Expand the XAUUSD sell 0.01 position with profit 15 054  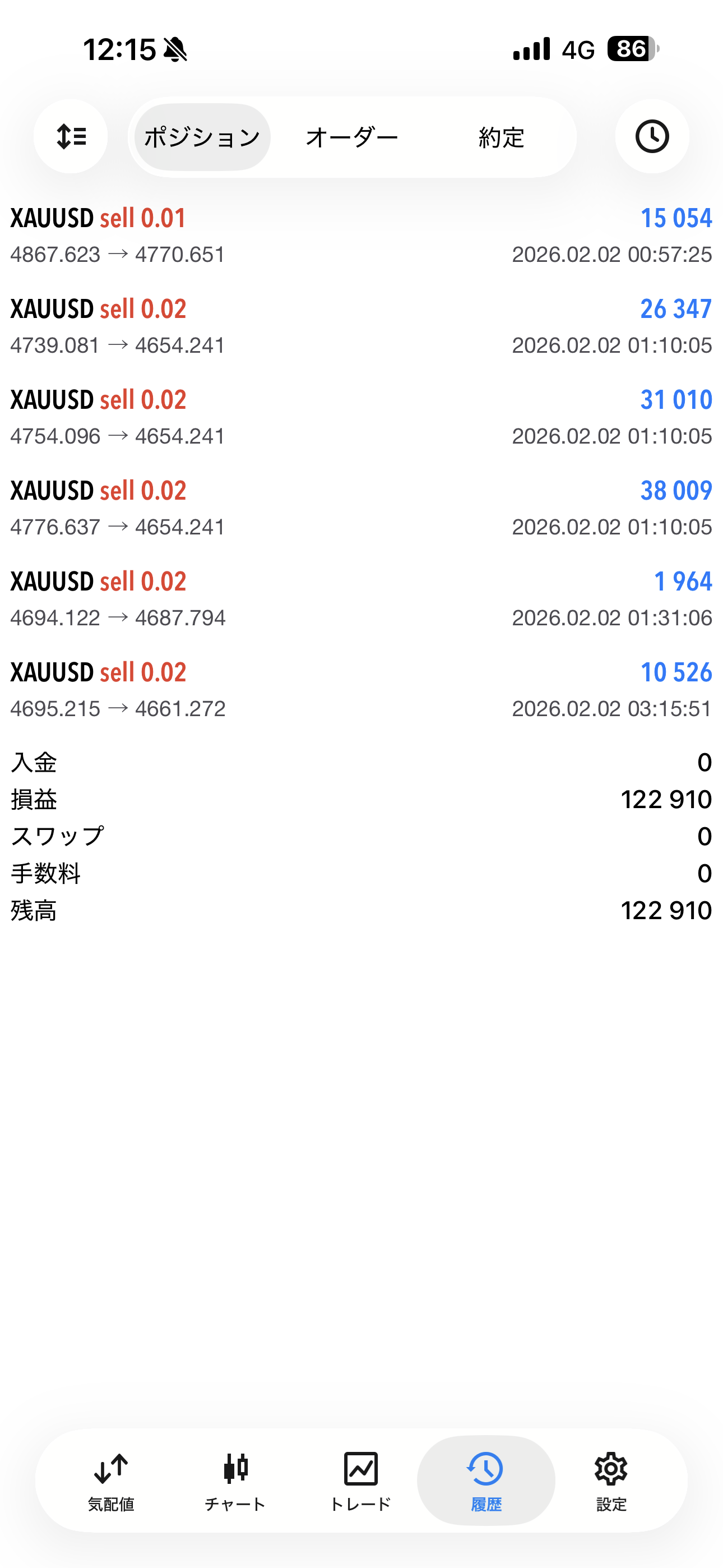(x=361, y=236)
